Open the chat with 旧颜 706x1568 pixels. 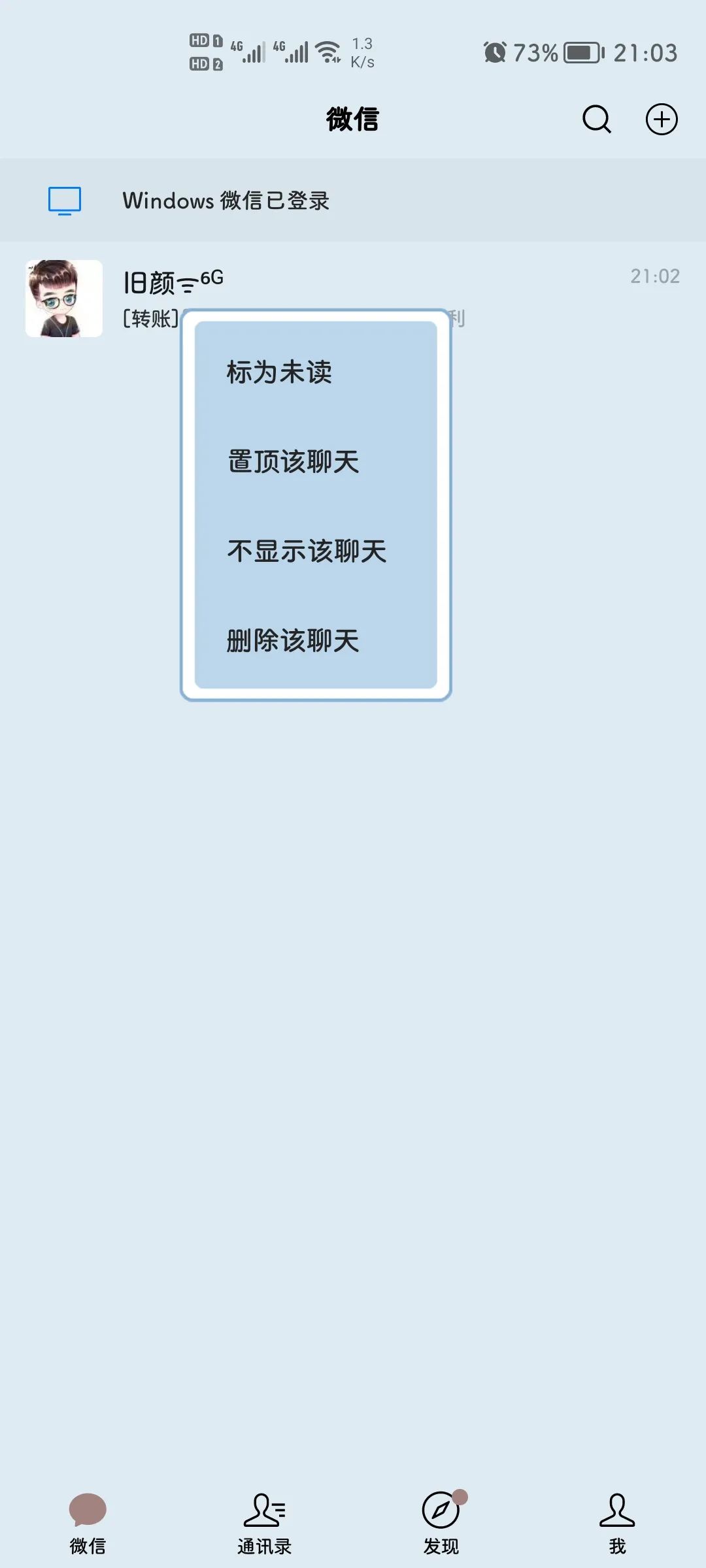[x=353, y=298]
